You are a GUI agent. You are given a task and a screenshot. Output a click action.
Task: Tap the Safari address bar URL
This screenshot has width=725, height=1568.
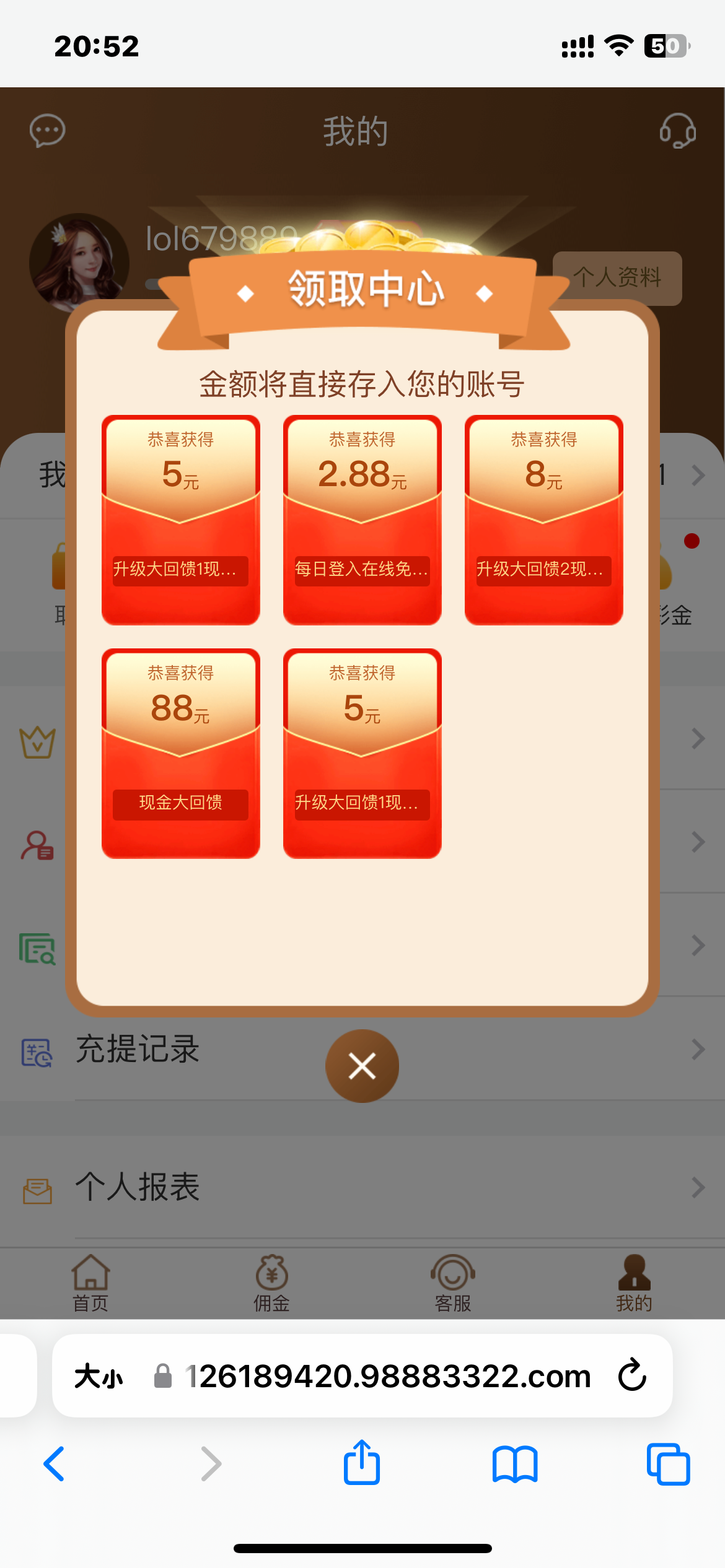point(387,1377)
